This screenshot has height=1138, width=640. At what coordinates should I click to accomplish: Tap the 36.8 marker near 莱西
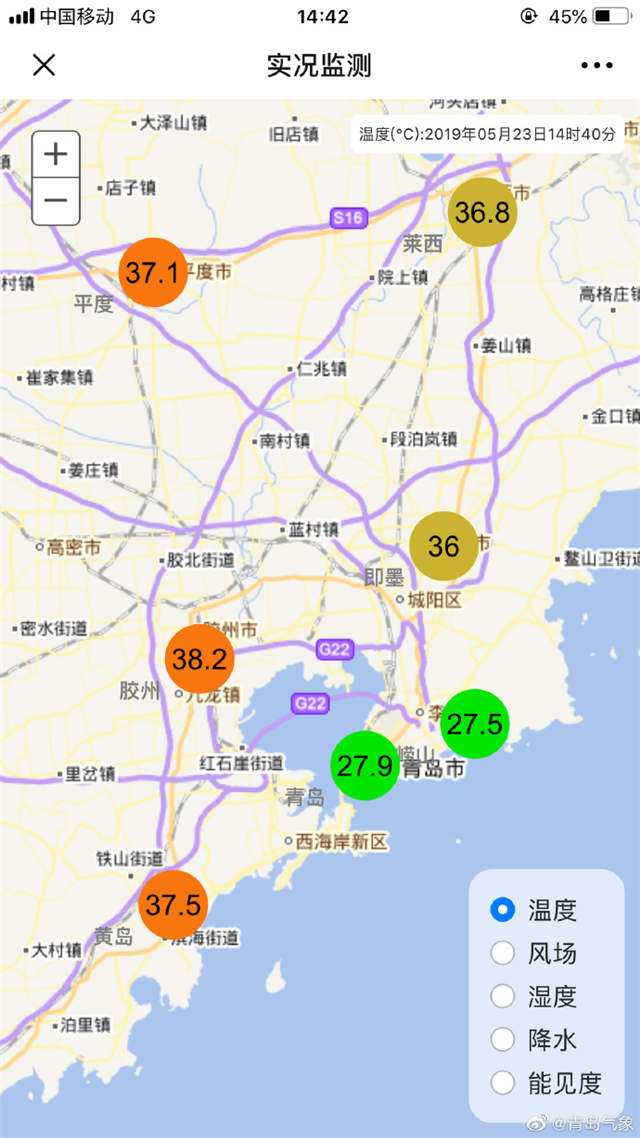pyautogui.click(x=482, y=212)
